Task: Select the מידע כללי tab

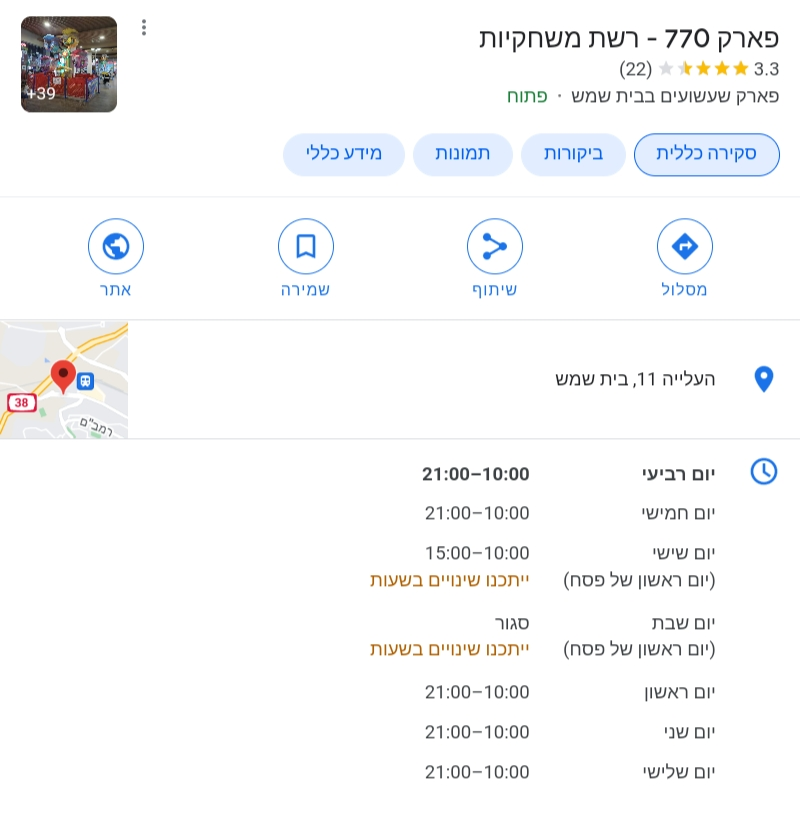Action: pyautogui.click(x=343, y=154)
